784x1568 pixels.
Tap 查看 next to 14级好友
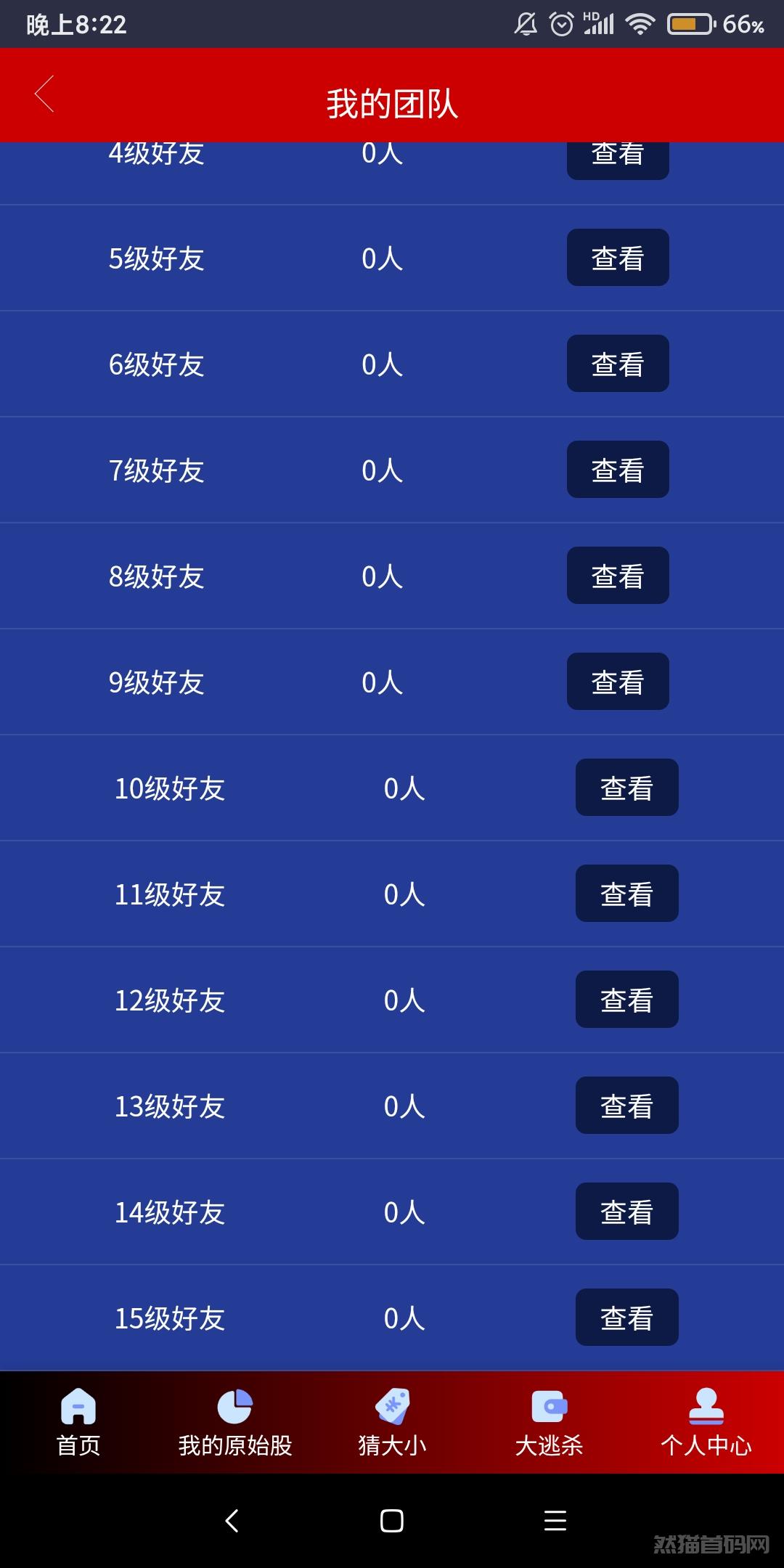627,1212
